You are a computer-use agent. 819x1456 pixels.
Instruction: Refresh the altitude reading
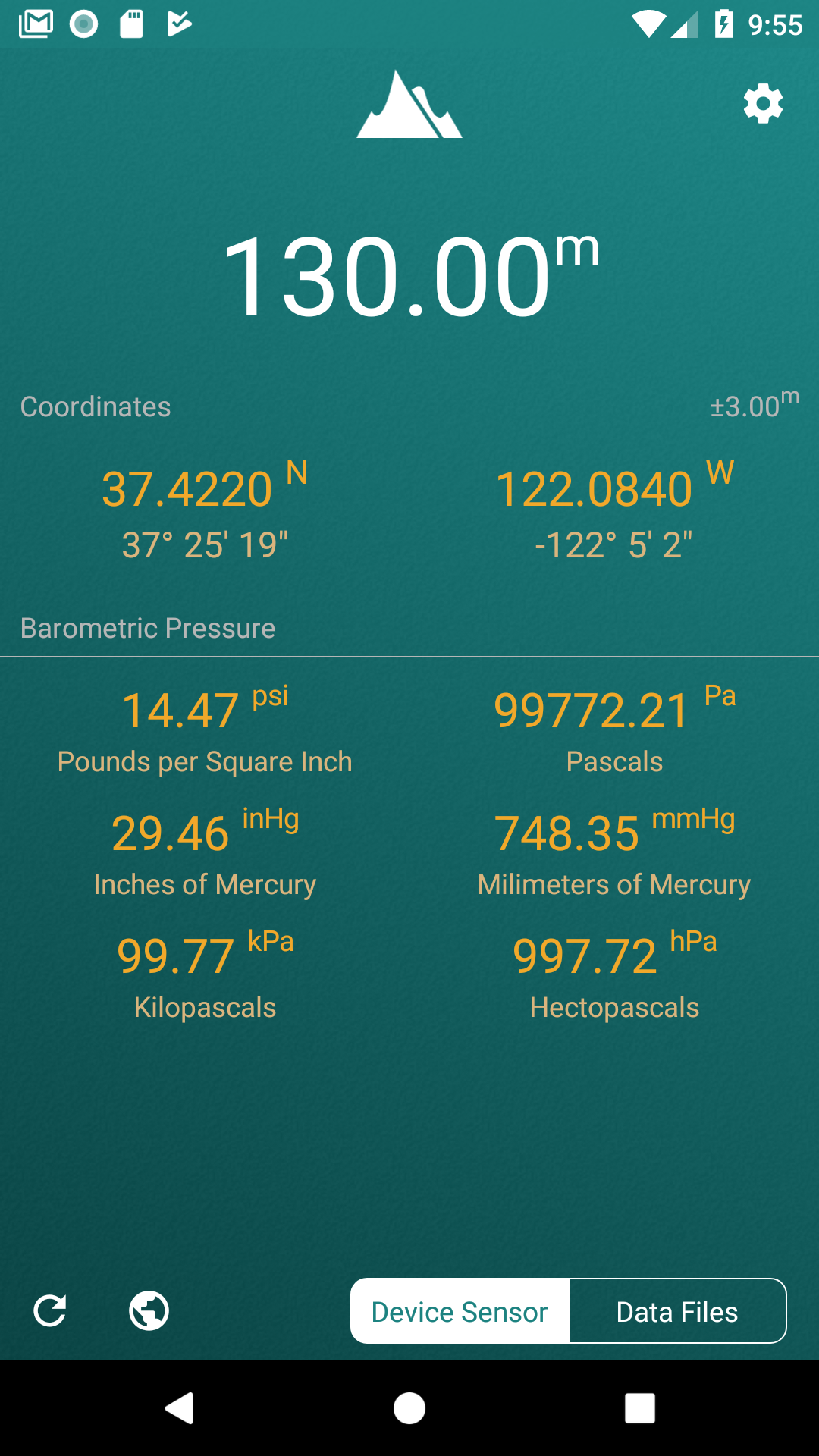49,1310
